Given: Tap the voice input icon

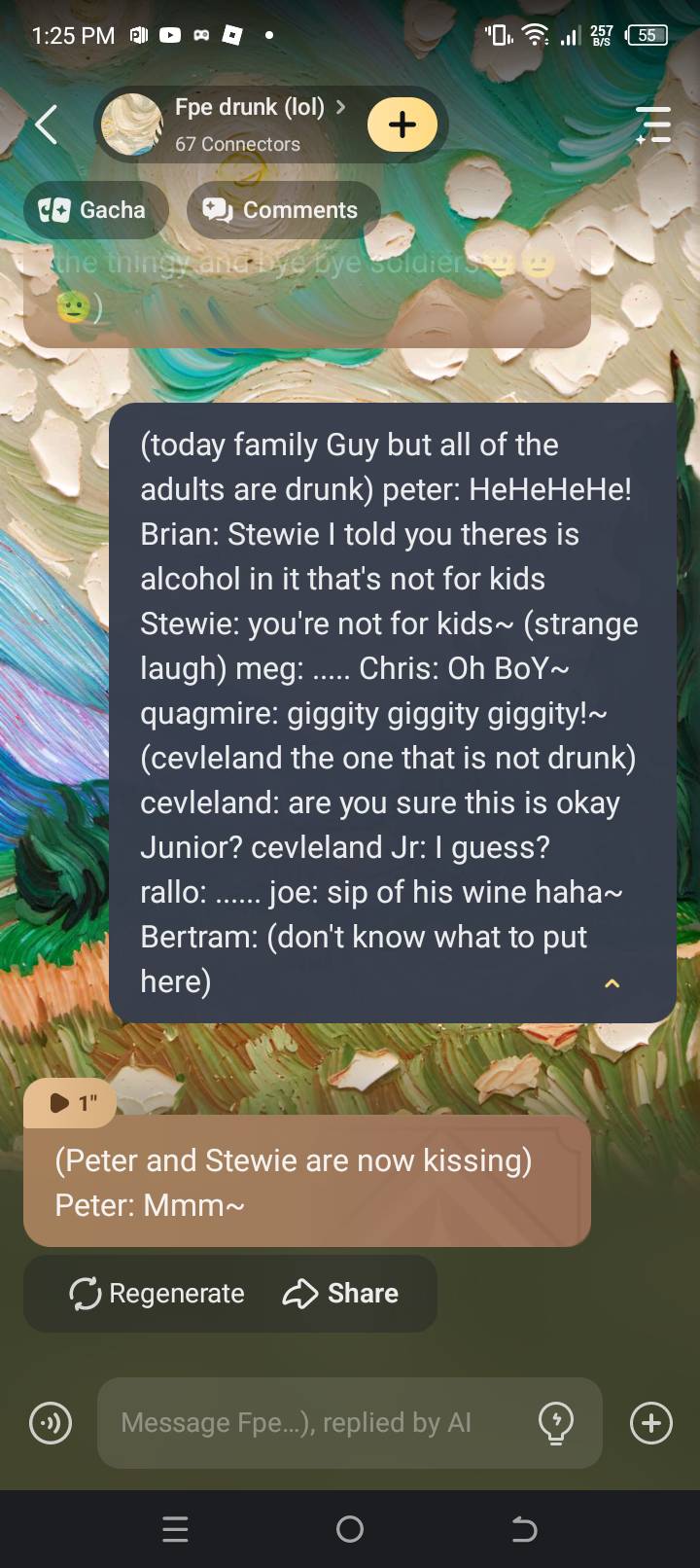Looking at the screenshot, I should pos(51,1423).
